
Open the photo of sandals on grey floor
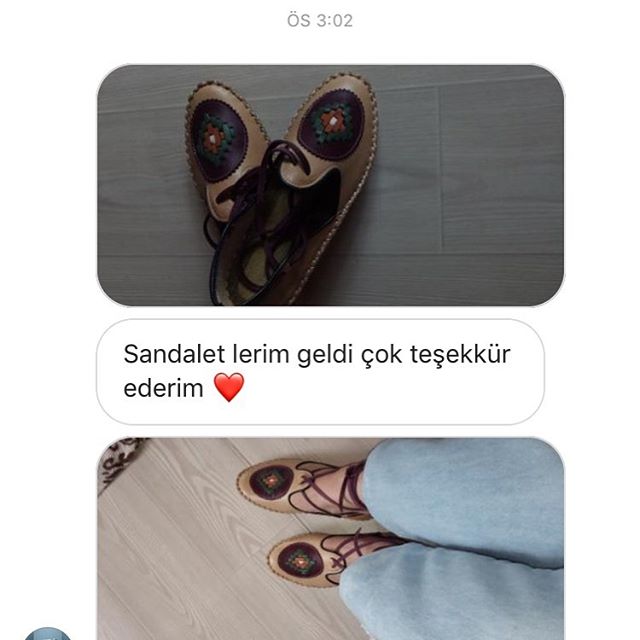point(330,185)
